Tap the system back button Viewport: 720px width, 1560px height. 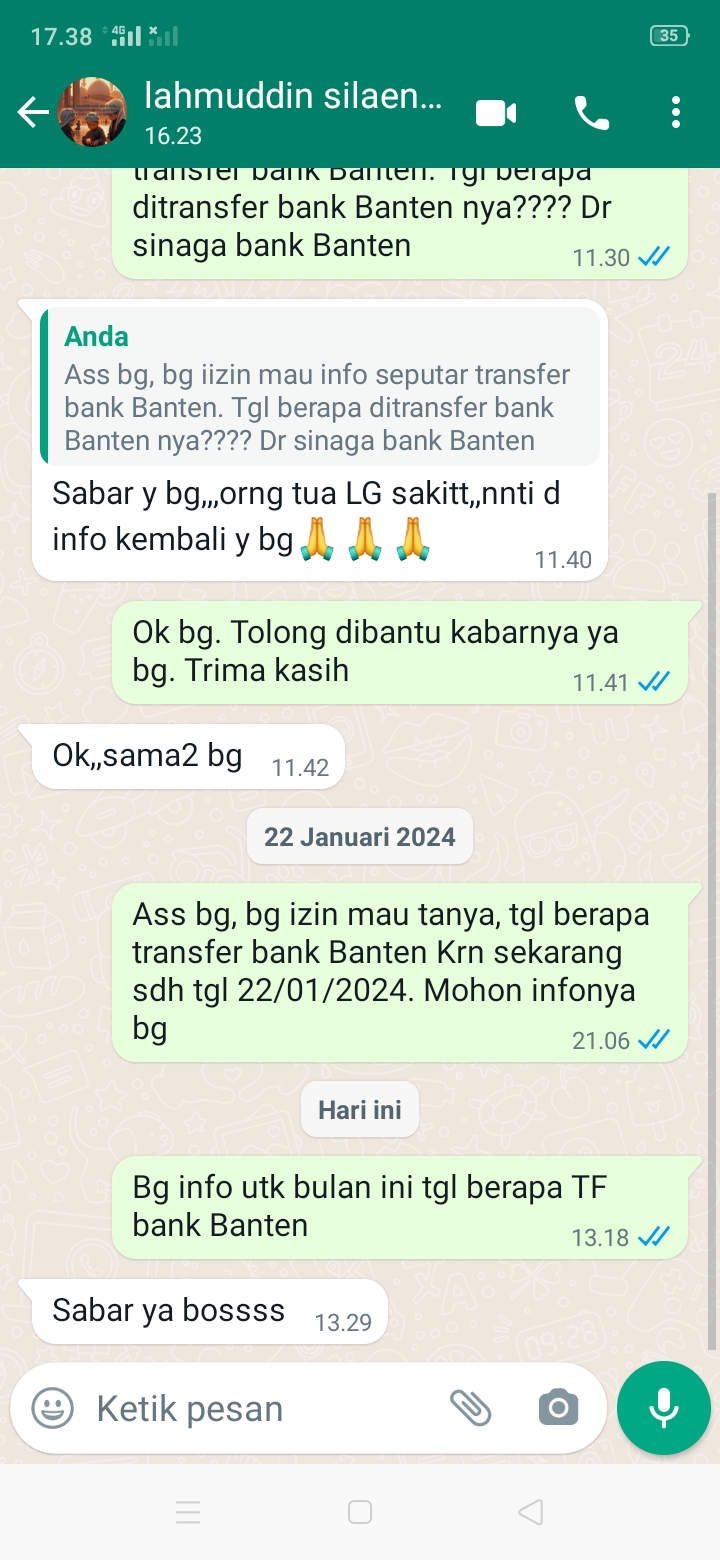point(531,1512)
